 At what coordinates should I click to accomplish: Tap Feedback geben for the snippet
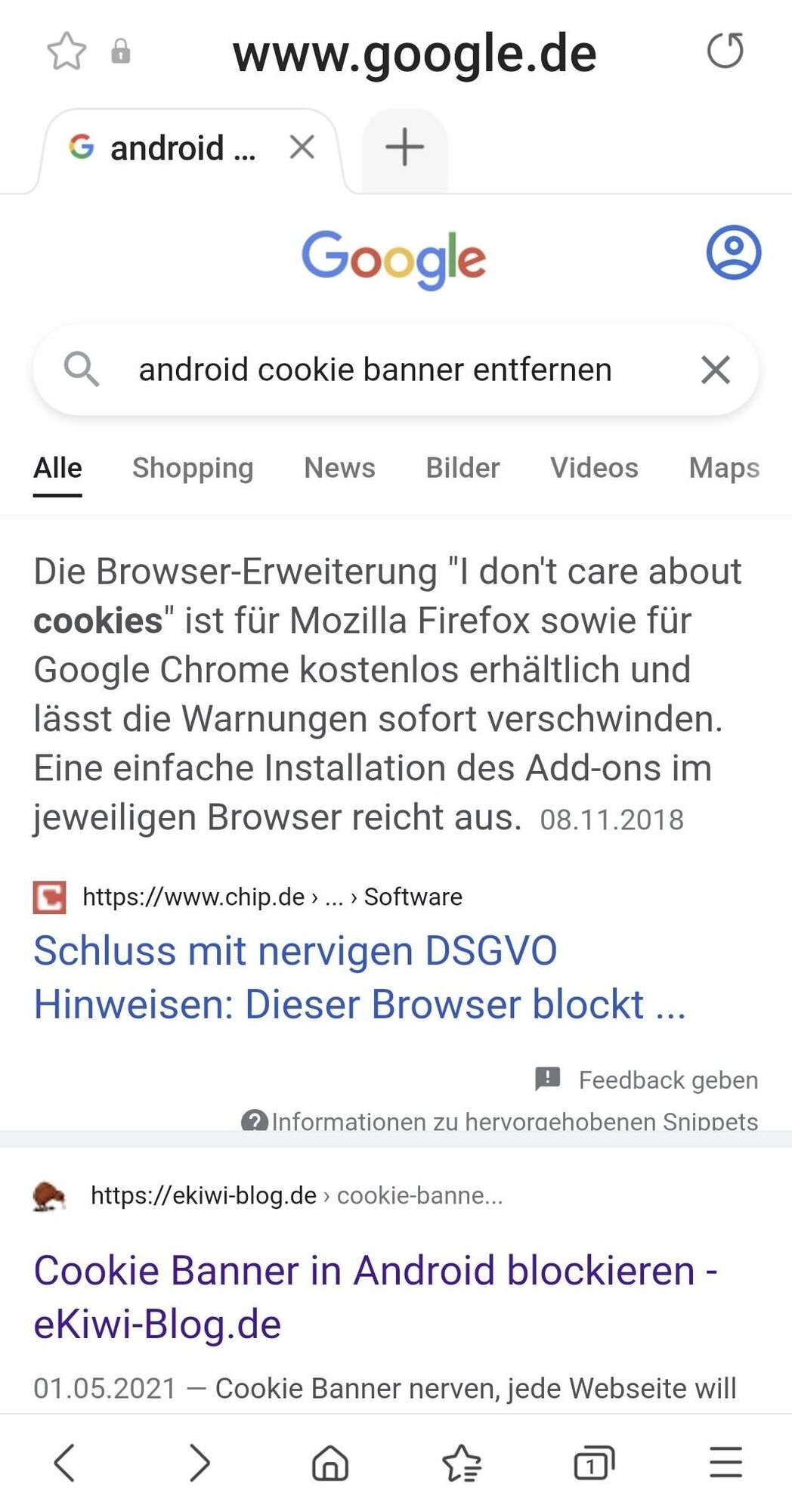(x=667, y=1080)
